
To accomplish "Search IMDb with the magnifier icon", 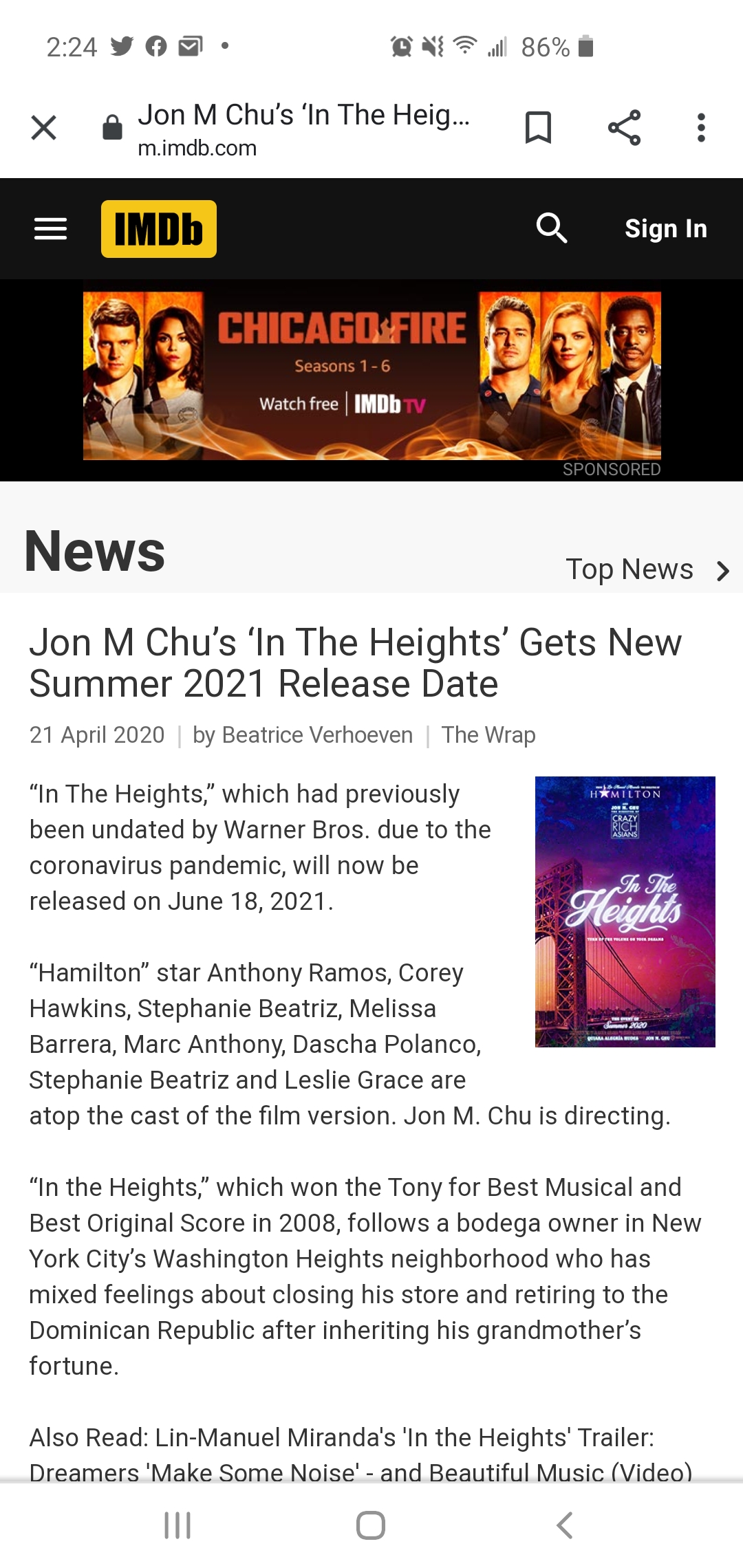I will click(x=552, y=228).
